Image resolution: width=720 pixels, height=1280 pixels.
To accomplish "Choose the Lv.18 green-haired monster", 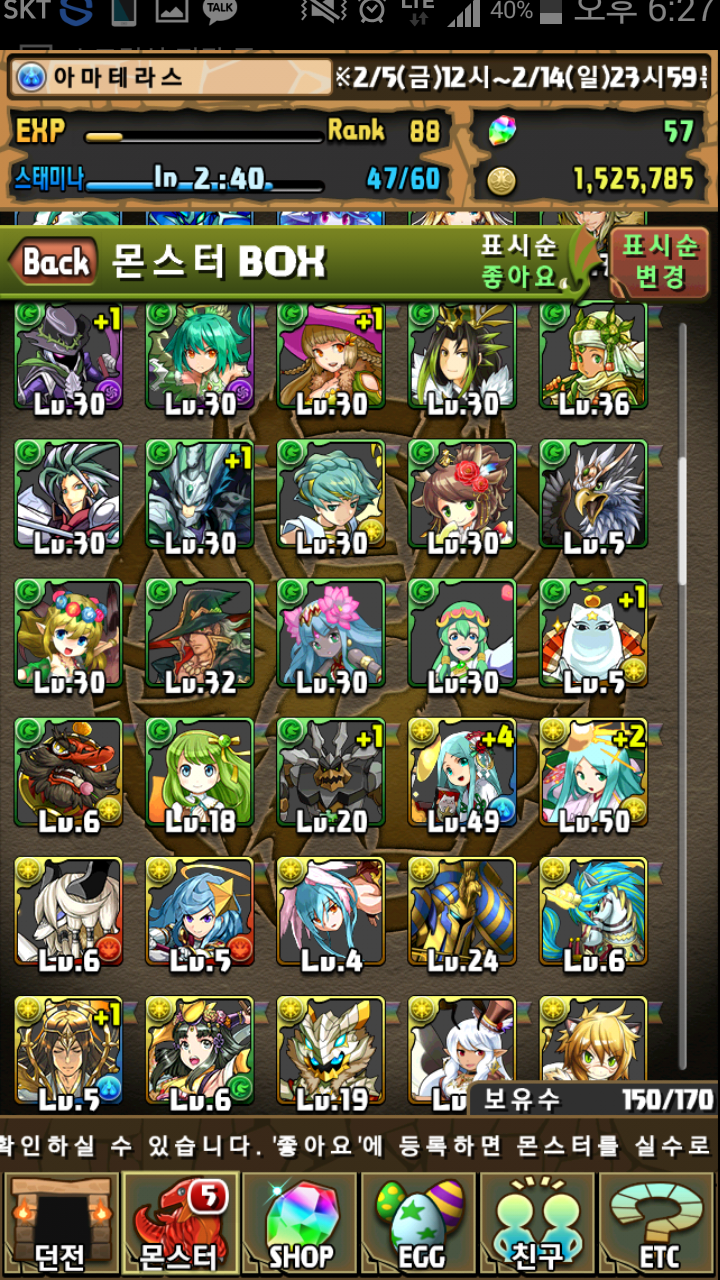I will point(199,772).
